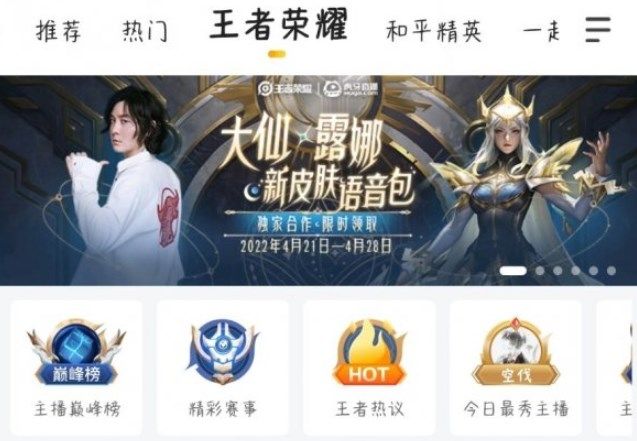
Task: Open the 大仙露娜新皮肤语音包 banner
Action: click(x=318, y=180)
